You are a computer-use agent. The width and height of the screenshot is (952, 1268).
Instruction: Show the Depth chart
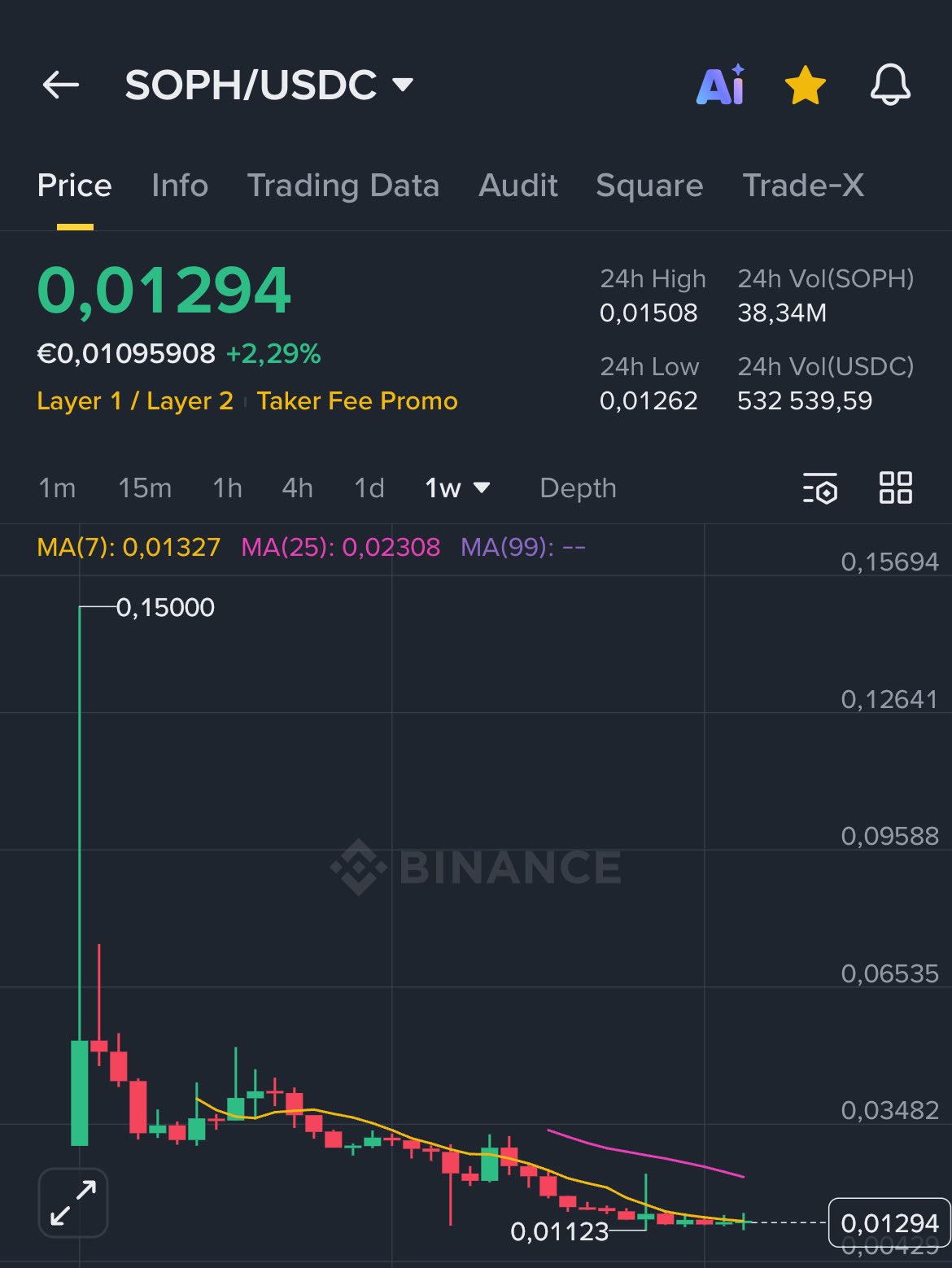click(578, 488)
